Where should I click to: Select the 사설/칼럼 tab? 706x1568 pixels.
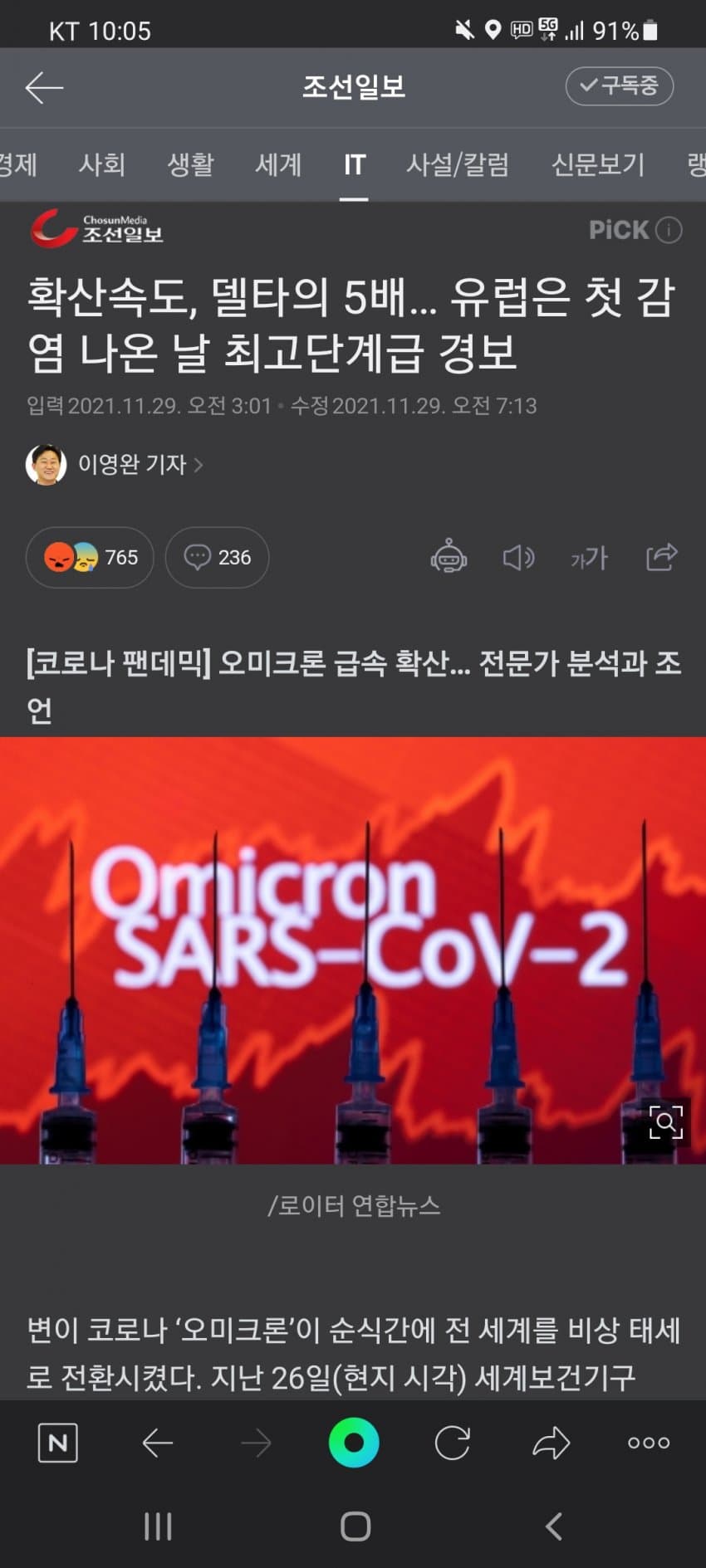[457, 164]
